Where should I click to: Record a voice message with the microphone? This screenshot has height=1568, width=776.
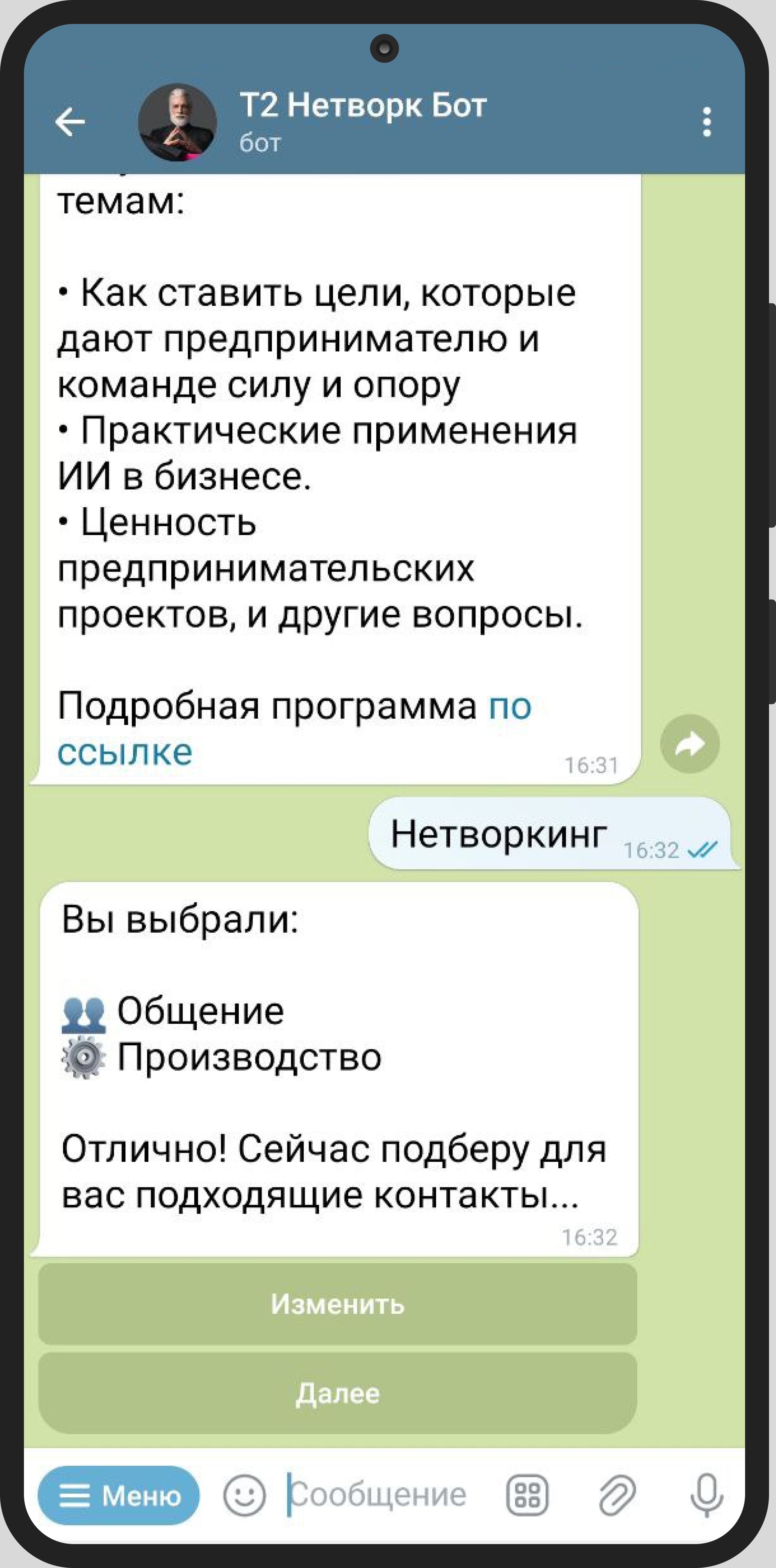(x=707, y=1495)
